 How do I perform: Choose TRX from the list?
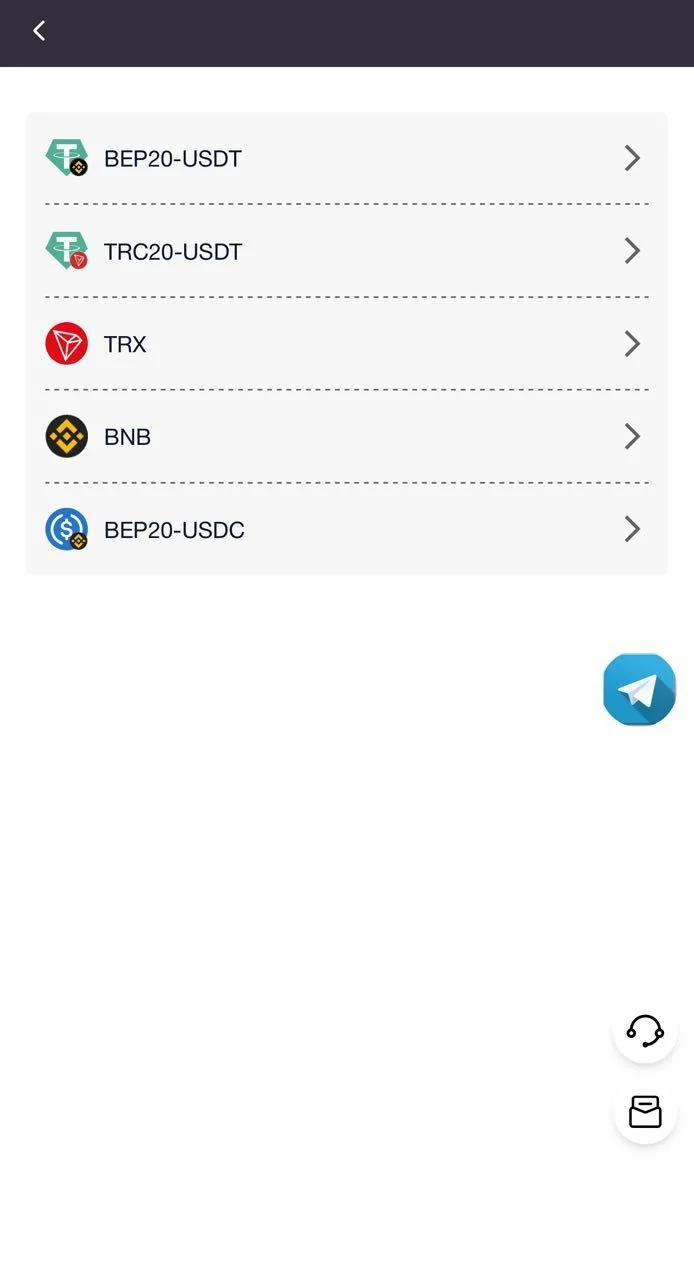point(346,344)
